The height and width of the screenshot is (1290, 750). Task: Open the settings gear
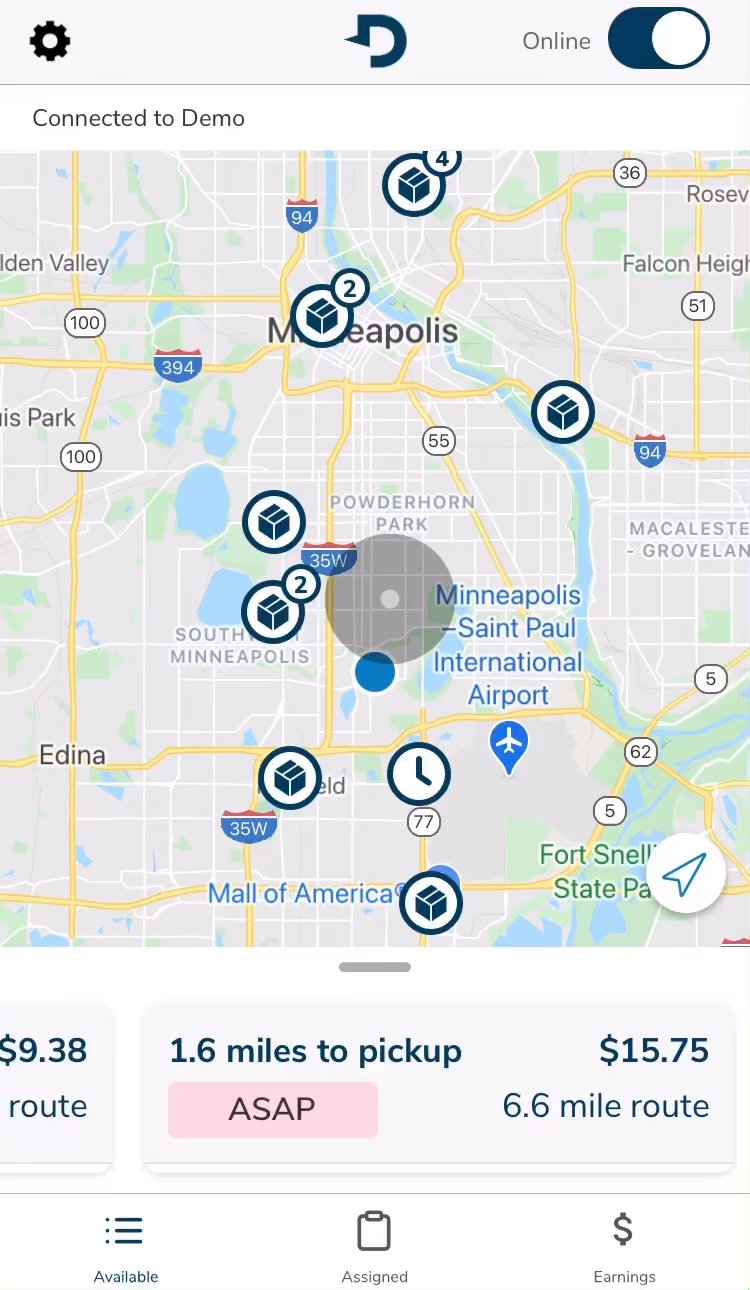point(50,42)
